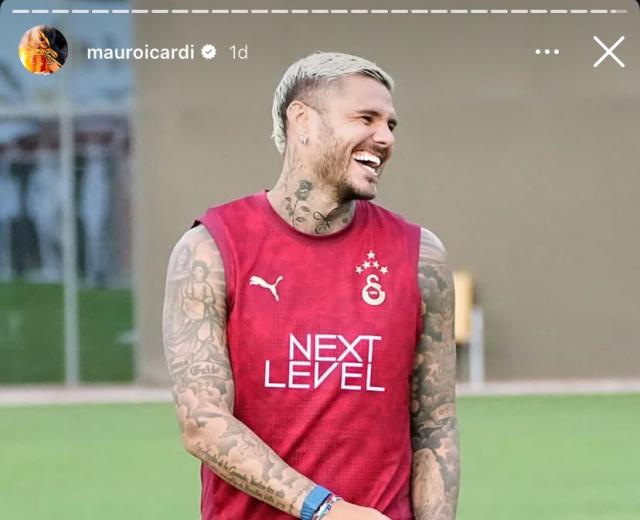Close the story viewer
The image size is (640, 520).
click(x=608, y=52)
